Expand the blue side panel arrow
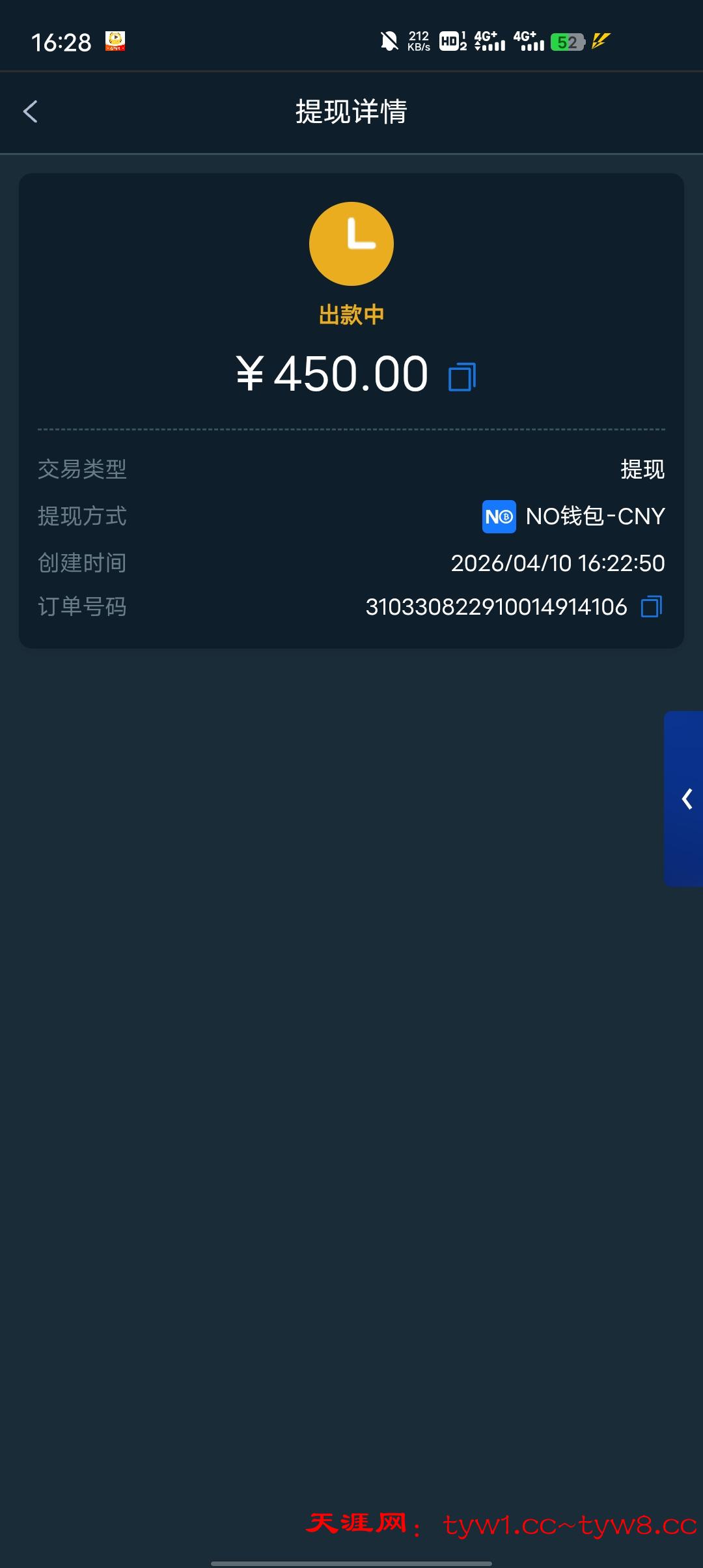 point(685,799)
